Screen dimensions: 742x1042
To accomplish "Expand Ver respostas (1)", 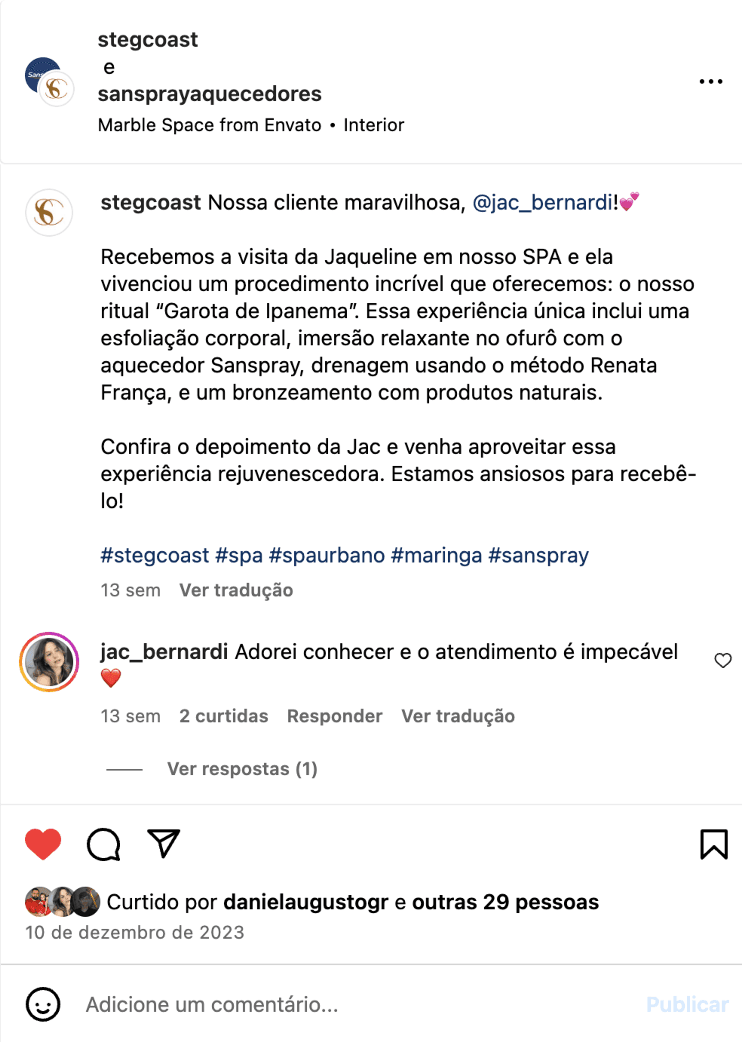I will (242, 769).
